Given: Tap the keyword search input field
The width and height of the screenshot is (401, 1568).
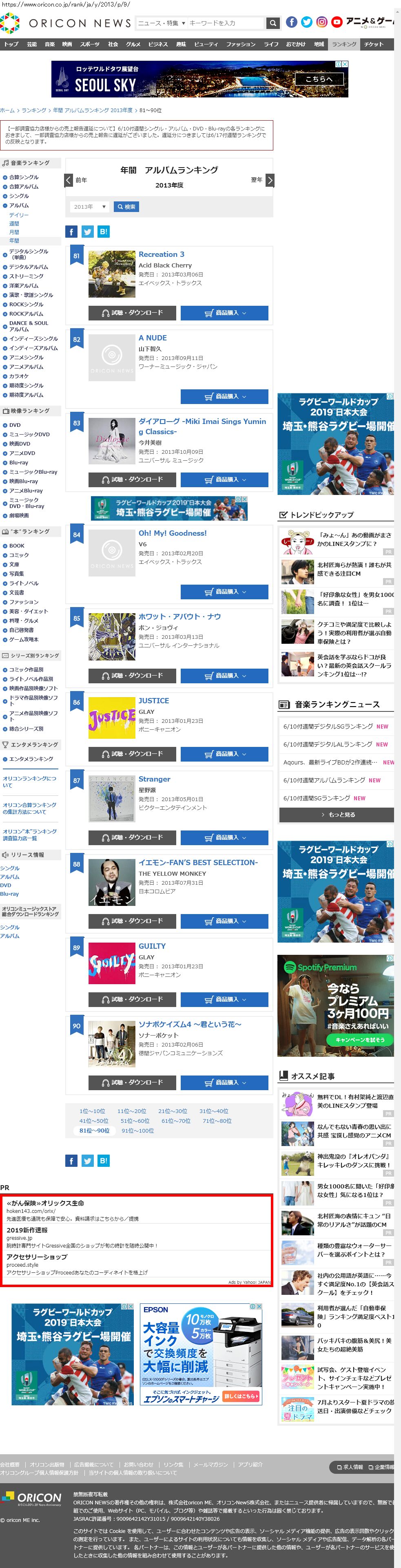Looking at the screenshot, I should click(225, 23).
